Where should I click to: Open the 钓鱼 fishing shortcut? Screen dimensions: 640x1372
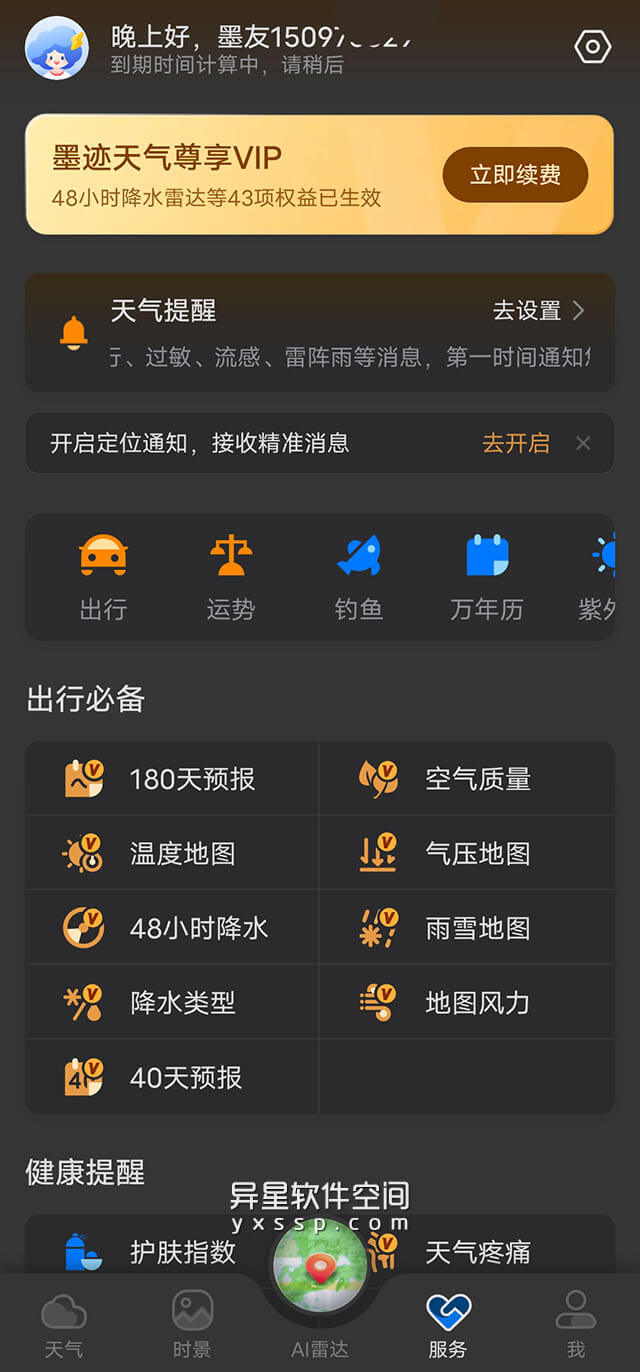click(359, 577)
